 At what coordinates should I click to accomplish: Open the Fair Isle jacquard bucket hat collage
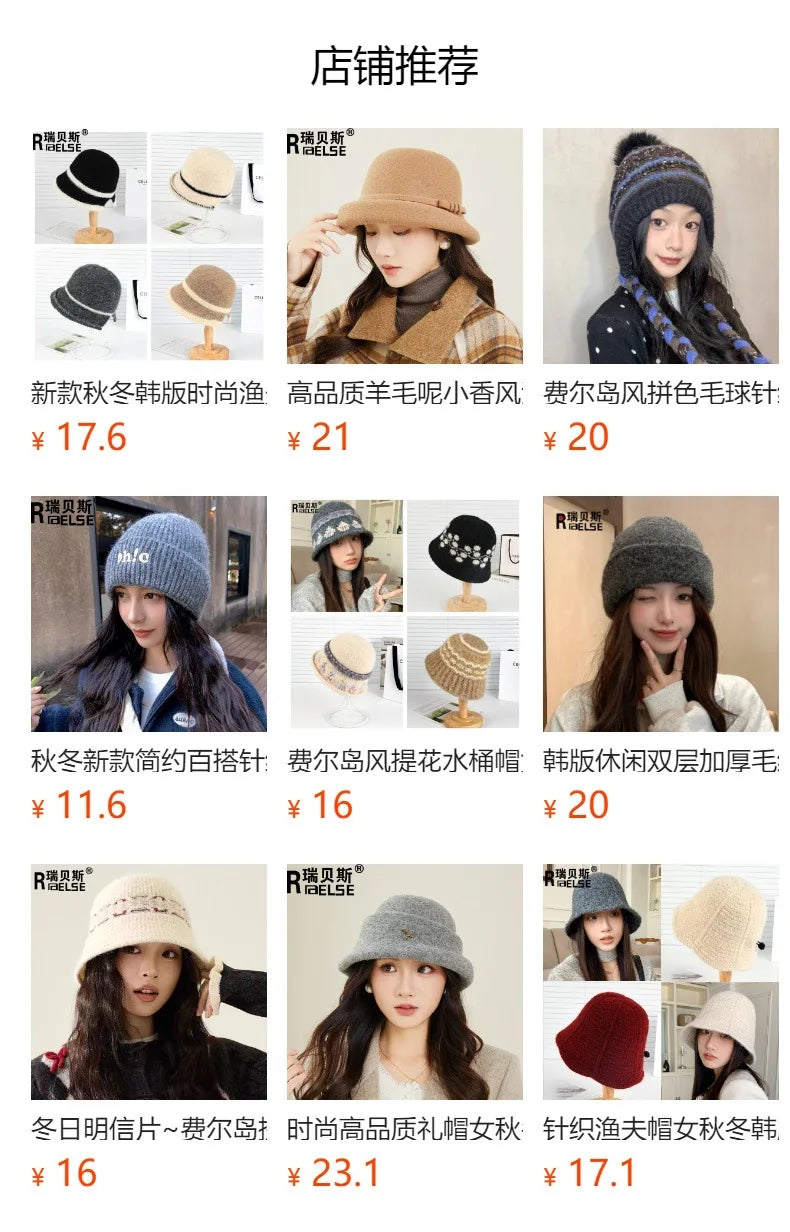tap(394, 615)
